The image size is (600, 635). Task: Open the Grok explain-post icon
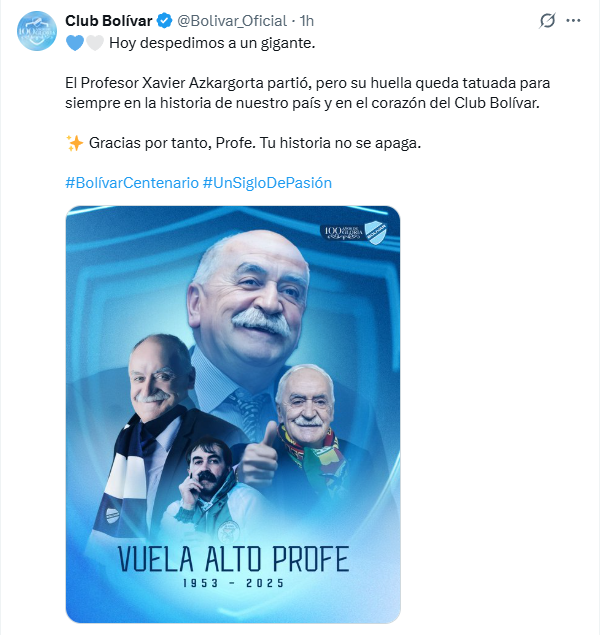pos(547,20)
